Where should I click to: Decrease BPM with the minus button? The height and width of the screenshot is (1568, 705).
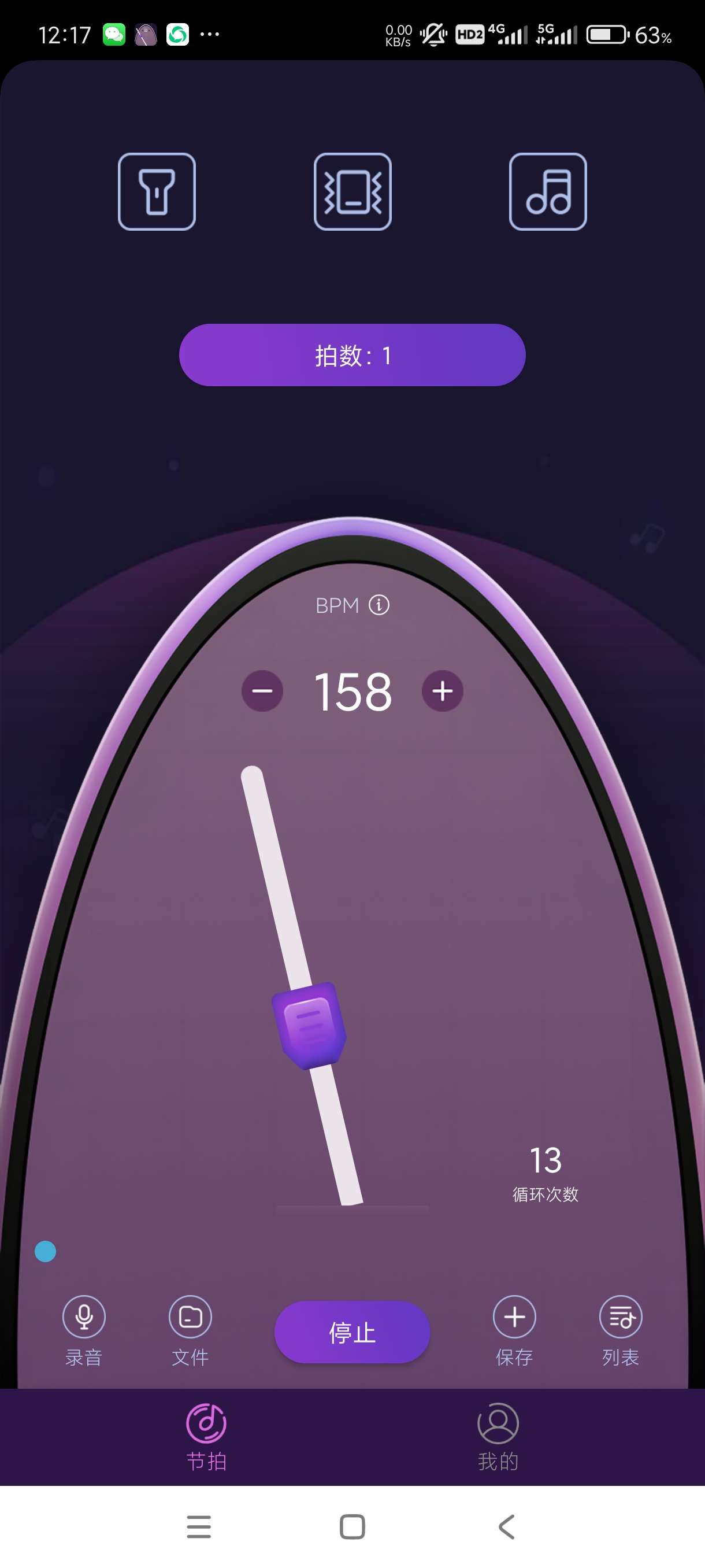[262, 691]
